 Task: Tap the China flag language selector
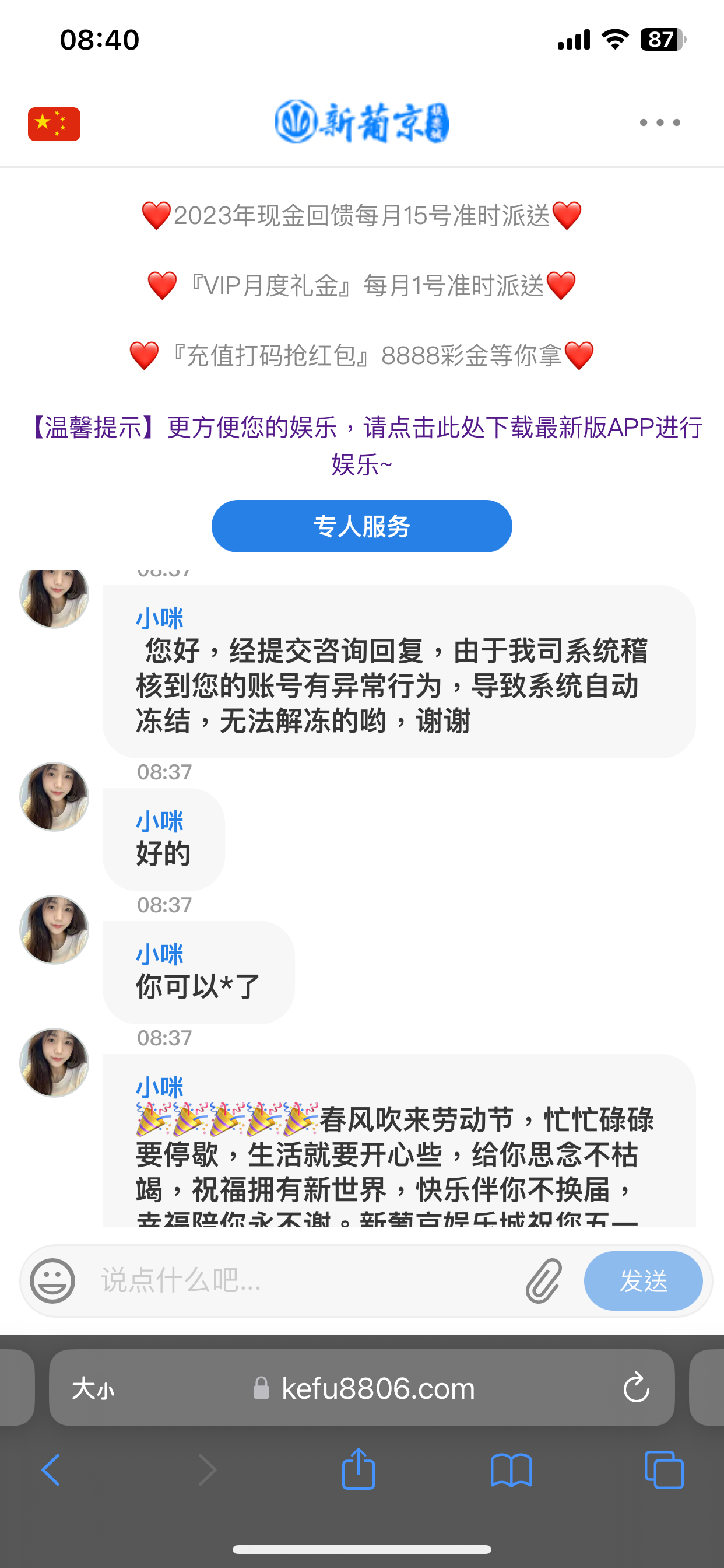(x=54, y=124)
